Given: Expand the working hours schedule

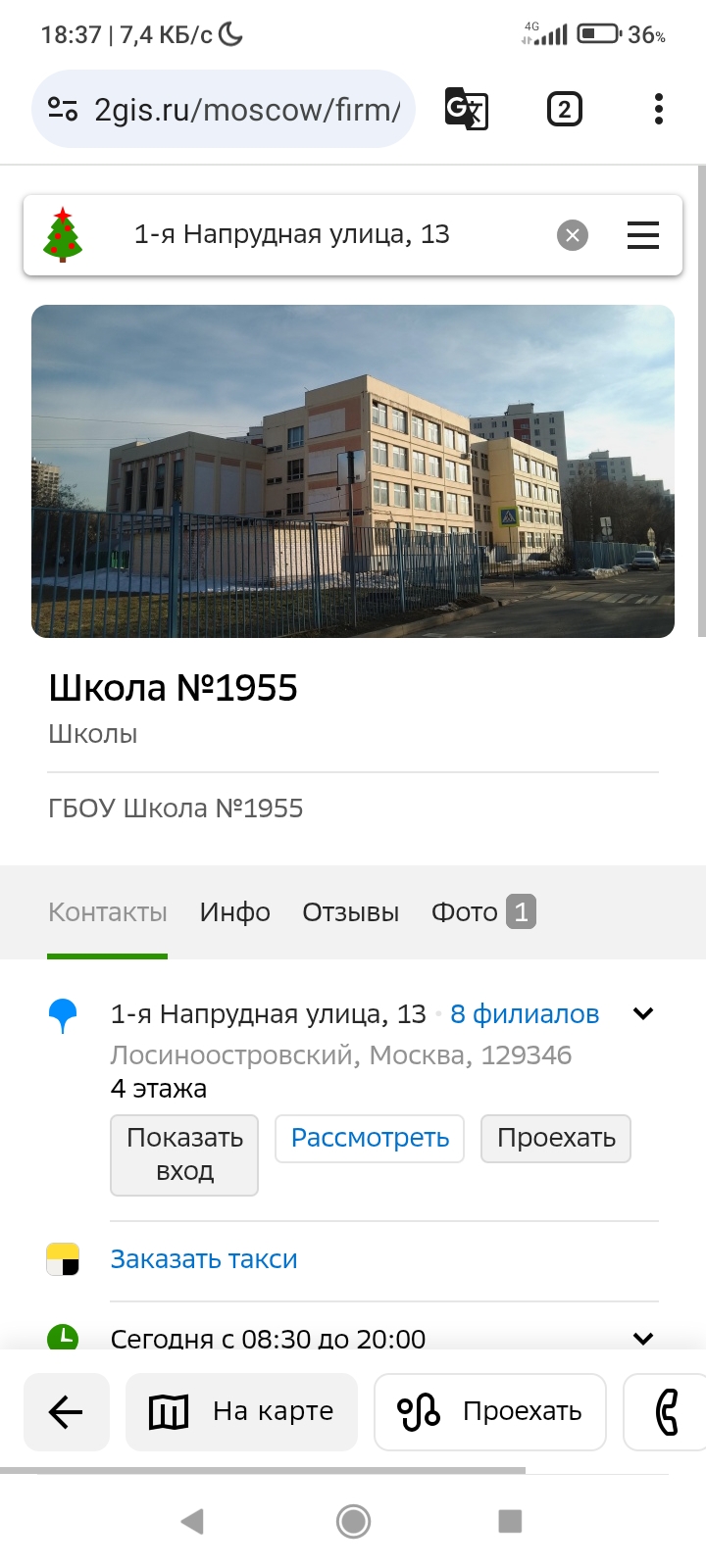Looking at the screenshot, I should (x=643, y=1339).
